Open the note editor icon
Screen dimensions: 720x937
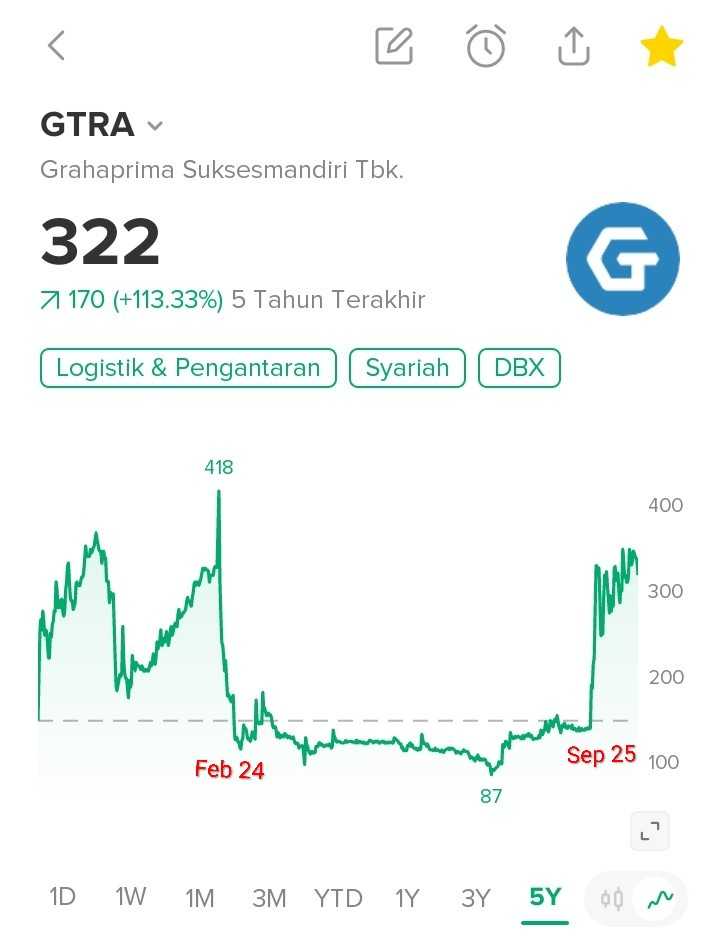point(394,46)
